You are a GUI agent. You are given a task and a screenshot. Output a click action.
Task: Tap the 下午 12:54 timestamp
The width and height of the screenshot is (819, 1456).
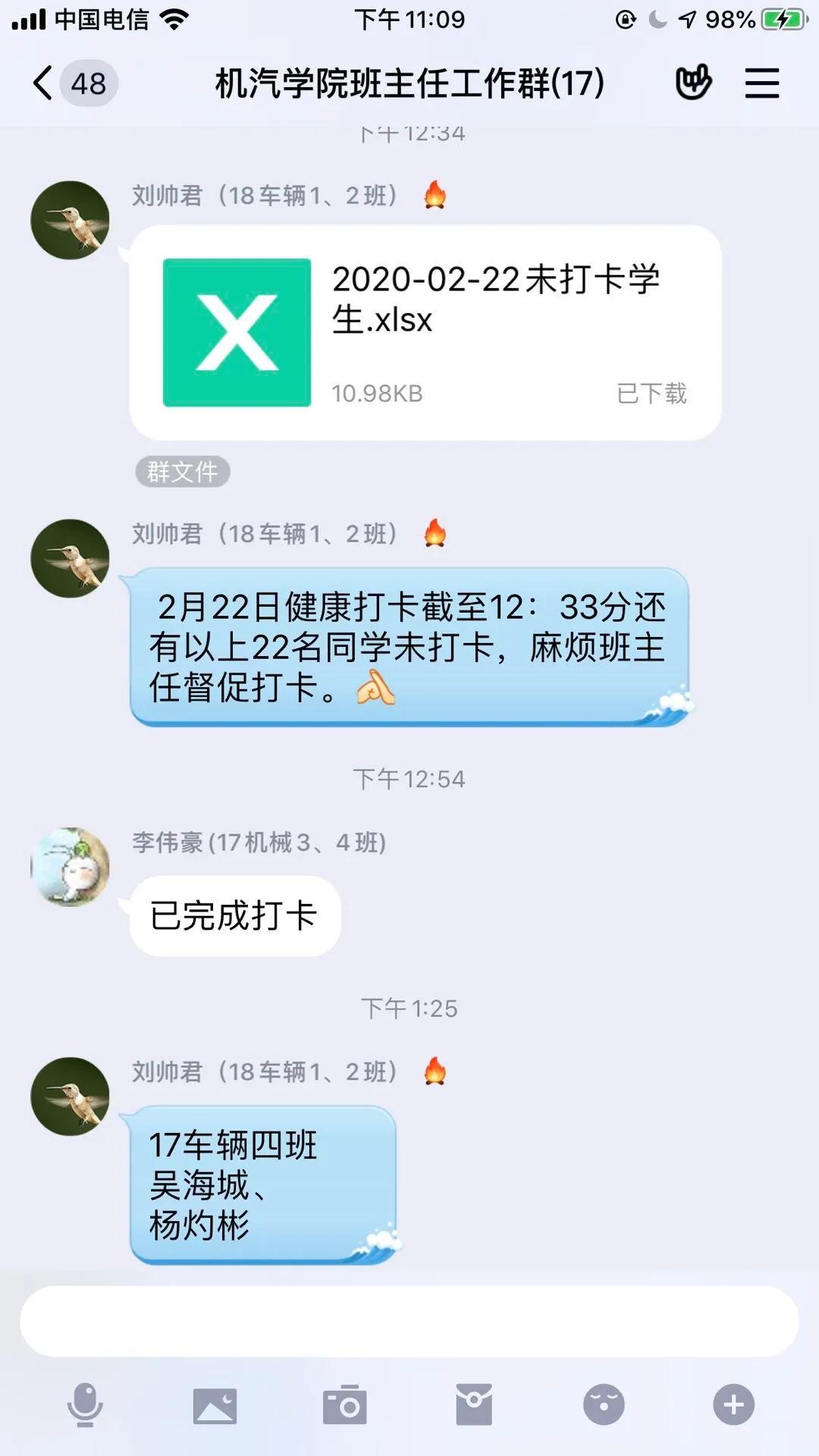pos(409,777)
